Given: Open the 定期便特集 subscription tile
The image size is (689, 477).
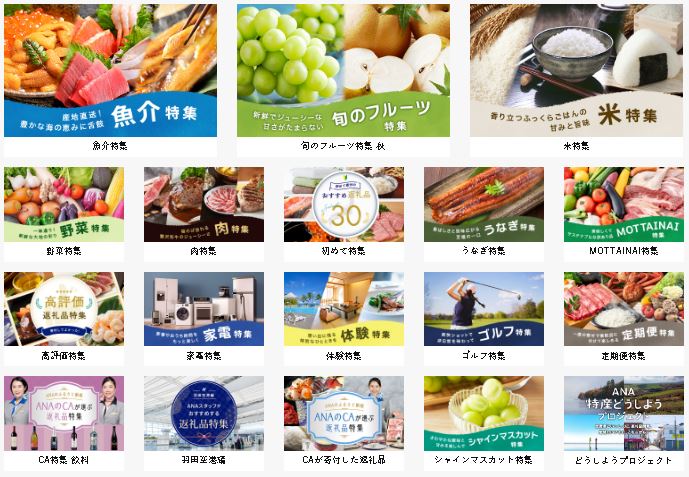Looking at the screenshot, I should (x=624, y=309).
